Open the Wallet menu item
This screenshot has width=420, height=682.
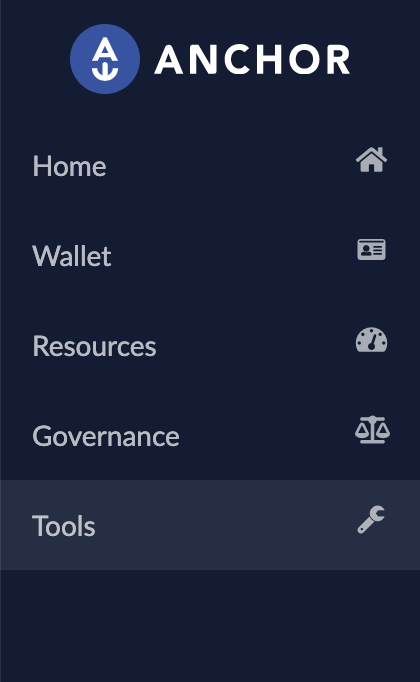tap(210, 255)
